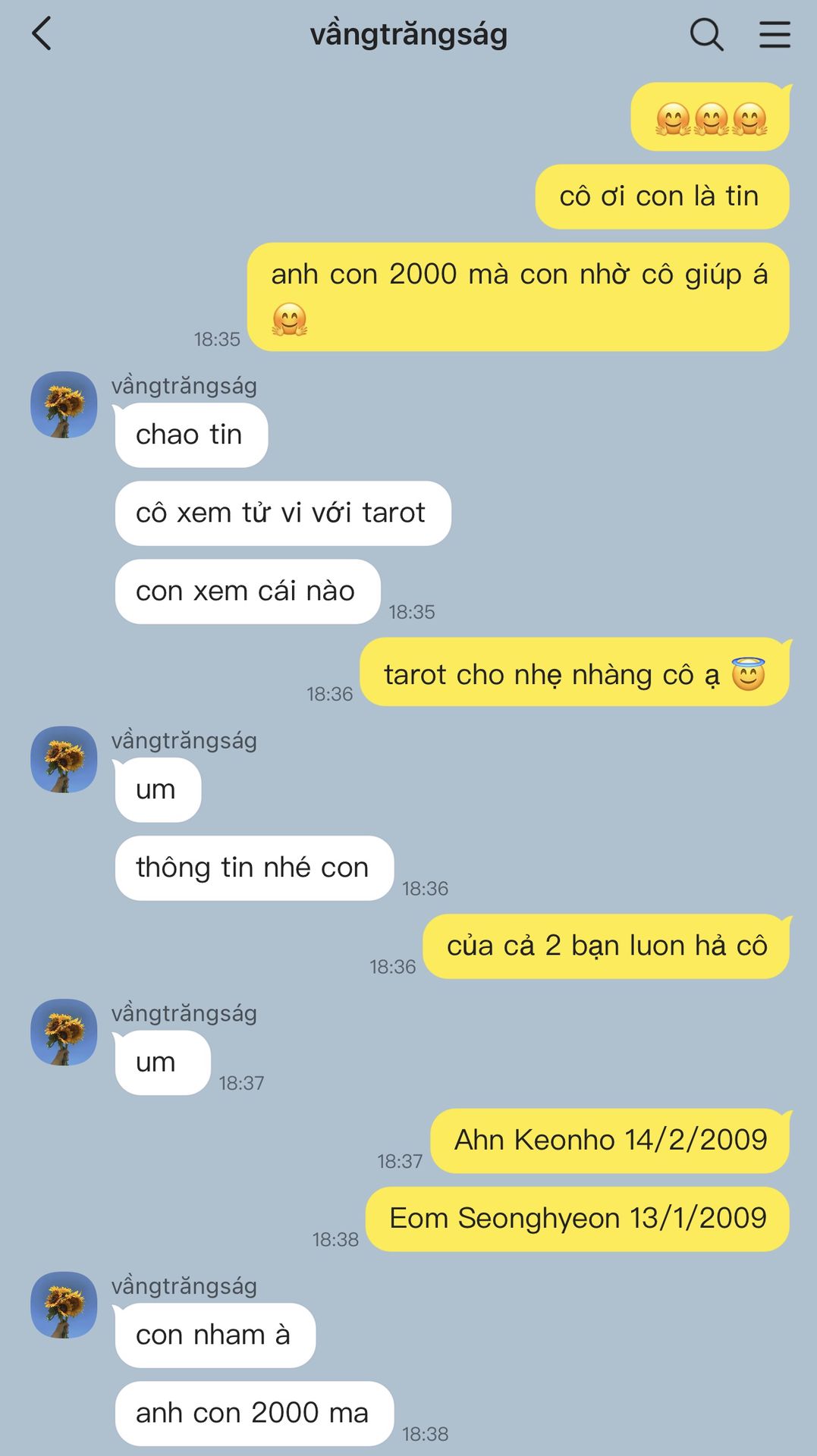Viewport: 817px width, 1456px height.
Task: Go back to the chat list
Action: click(x=42, y=34)
